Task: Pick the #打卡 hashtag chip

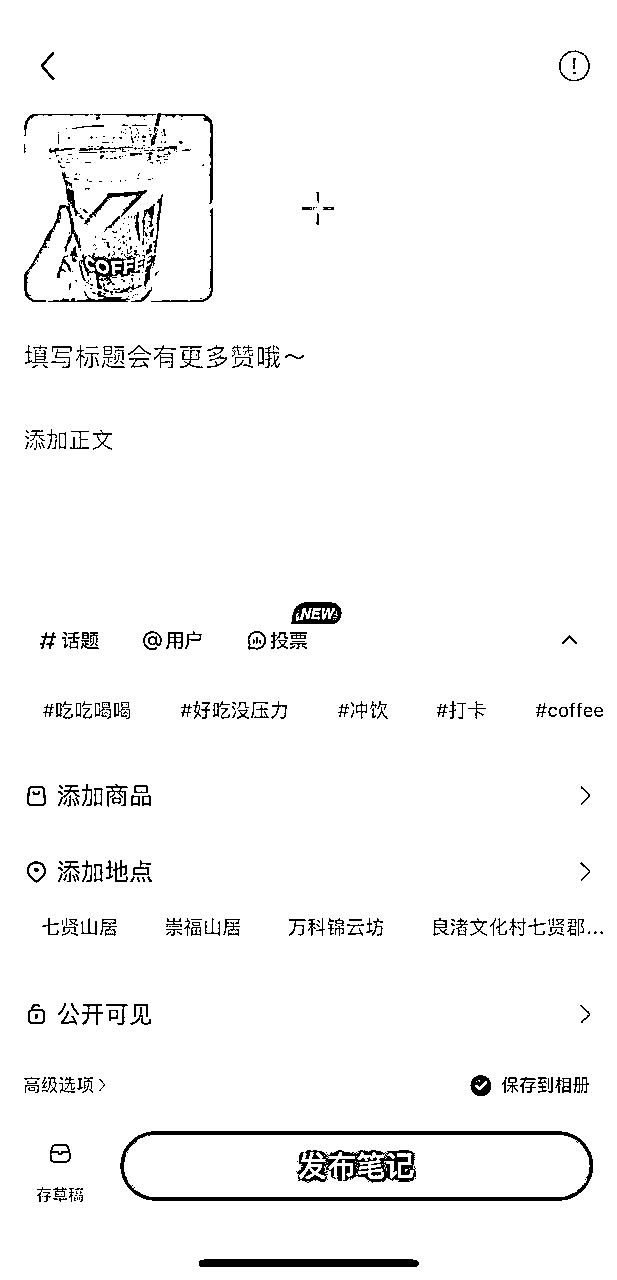Action: [461, 711]
